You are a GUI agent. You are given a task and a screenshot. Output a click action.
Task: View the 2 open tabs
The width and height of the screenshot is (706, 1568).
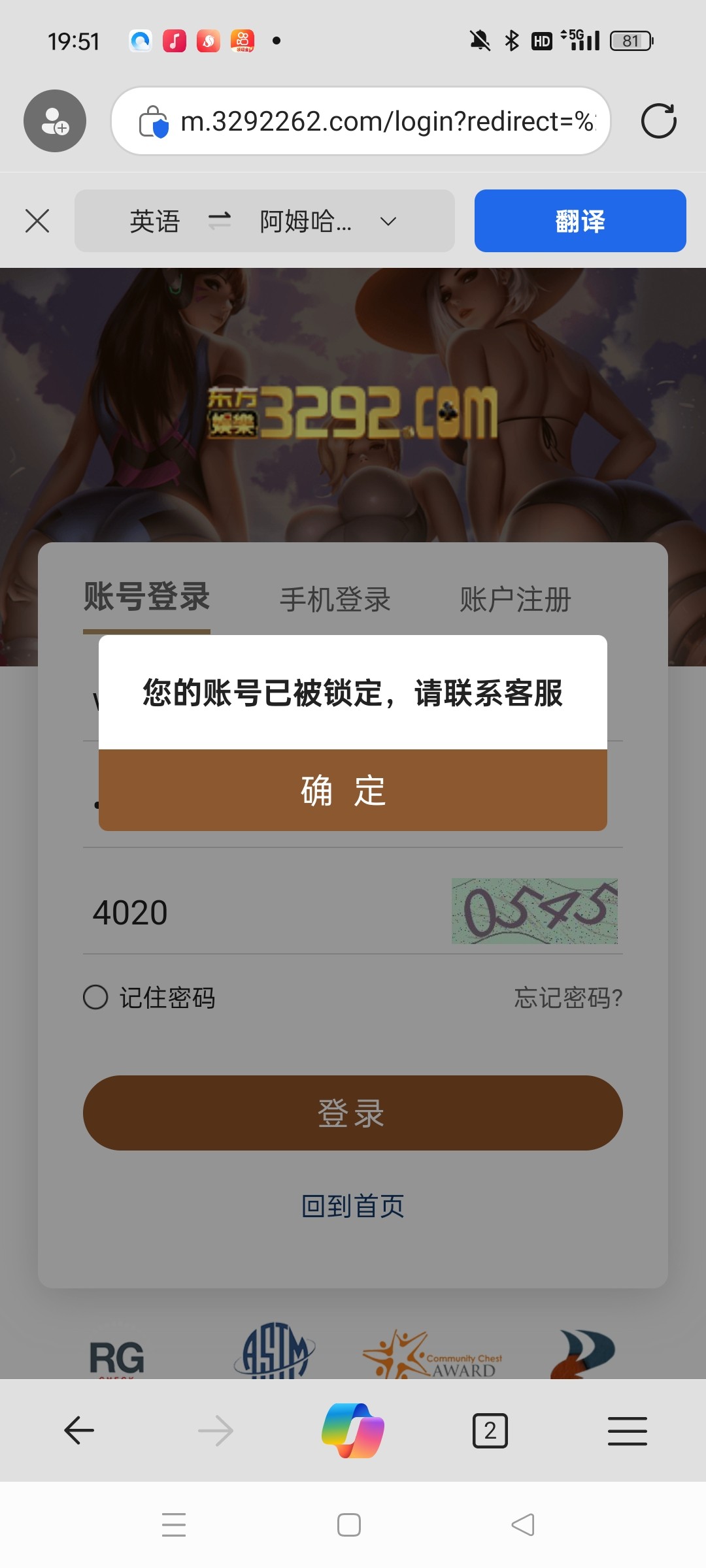pos(490,1430)
